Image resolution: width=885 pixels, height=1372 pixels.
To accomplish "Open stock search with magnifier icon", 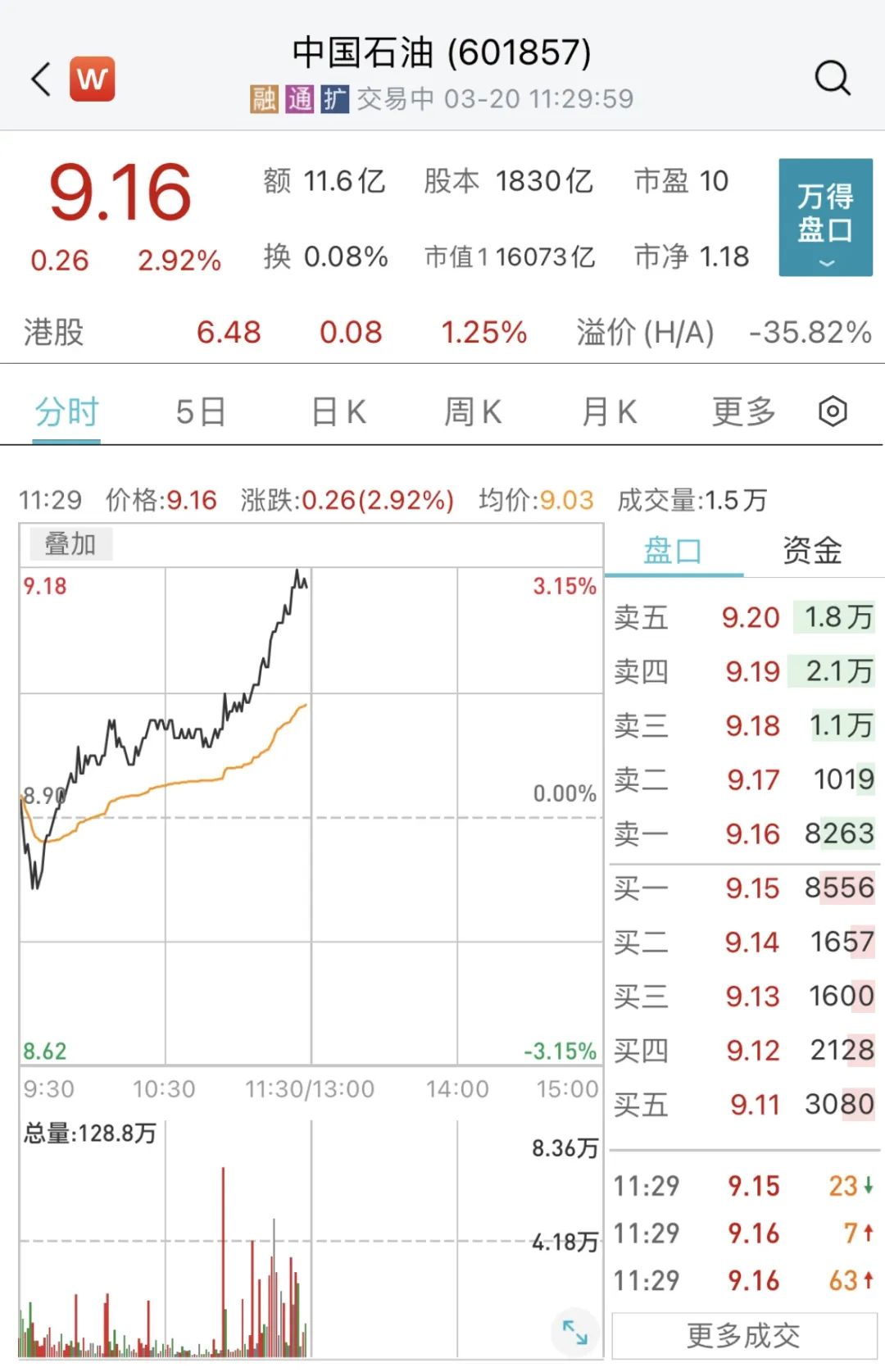I will (833, 78).
